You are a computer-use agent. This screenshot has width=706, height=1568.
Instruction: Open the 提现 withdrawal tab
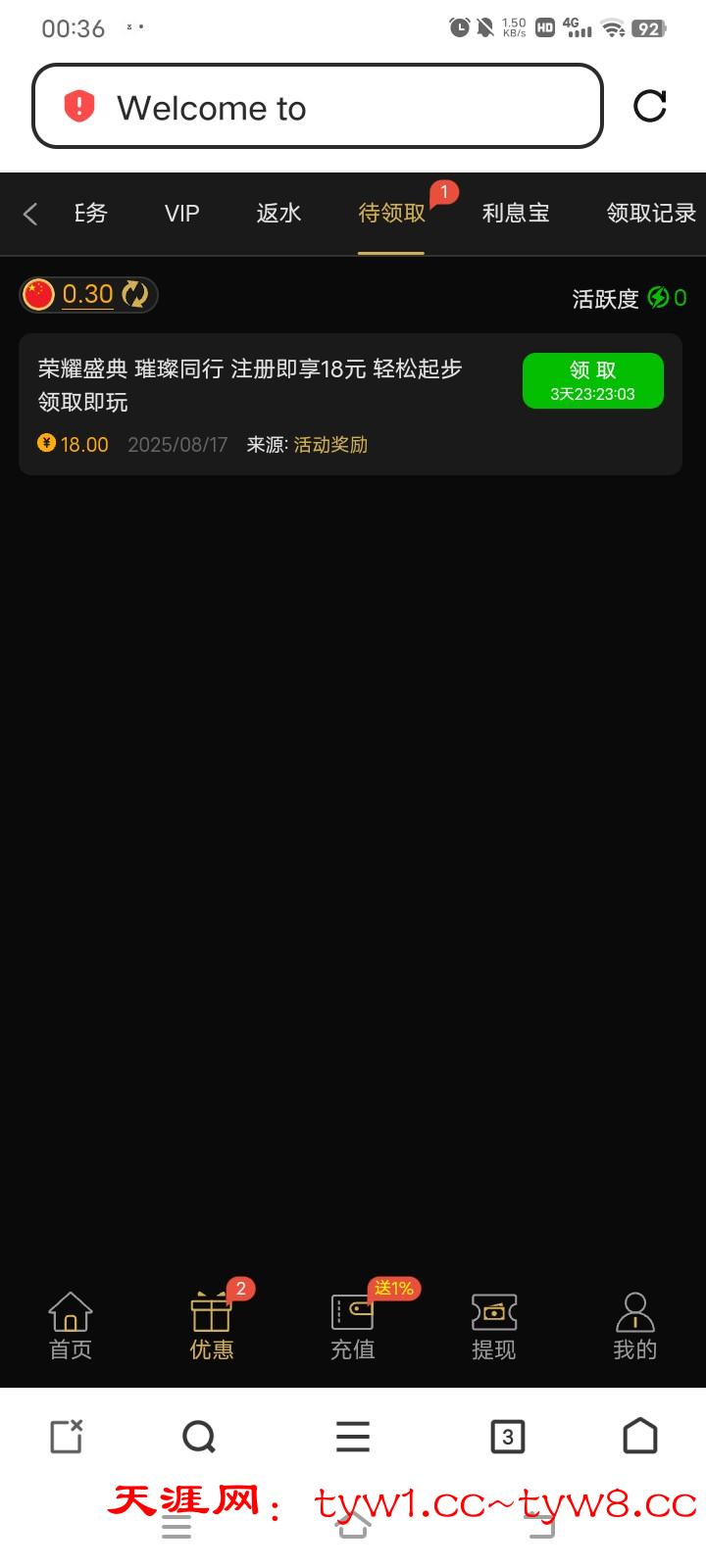(x=494, y=1325)
